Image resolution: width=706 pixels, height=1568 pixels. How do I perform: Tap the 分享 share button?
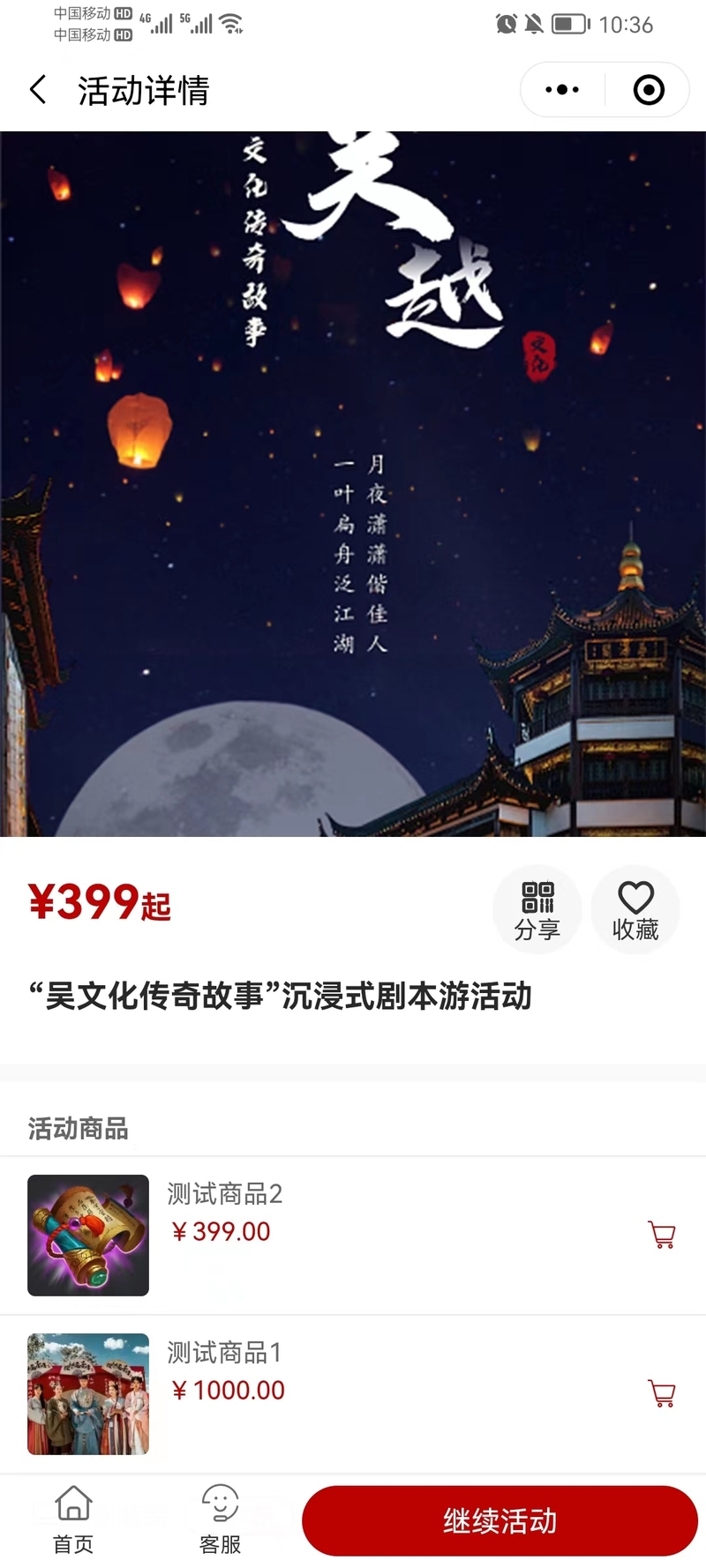537,910
